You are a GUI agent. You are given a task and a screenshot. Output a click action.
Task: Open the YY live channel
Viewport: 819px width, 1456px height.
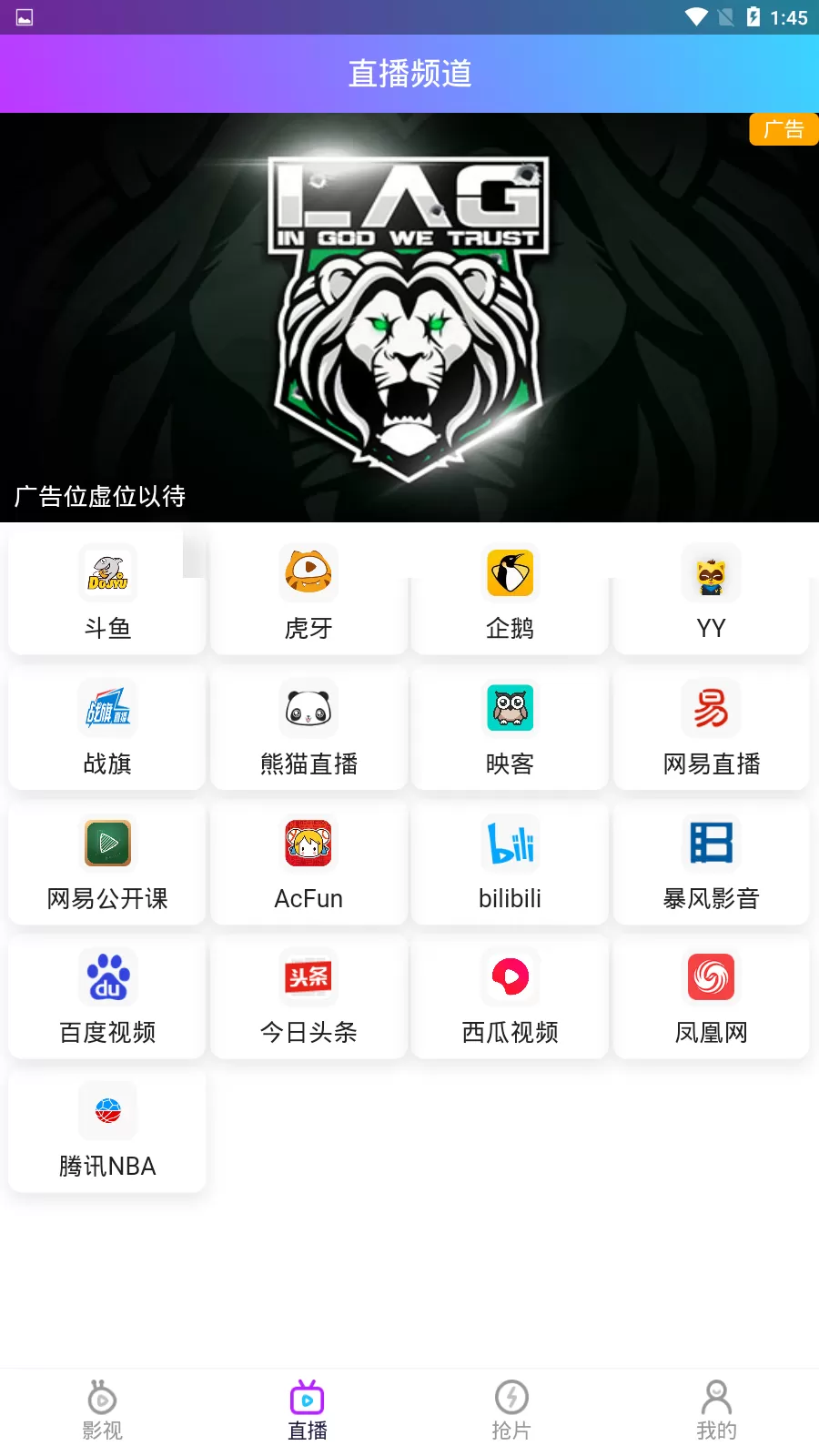(711, 593)
